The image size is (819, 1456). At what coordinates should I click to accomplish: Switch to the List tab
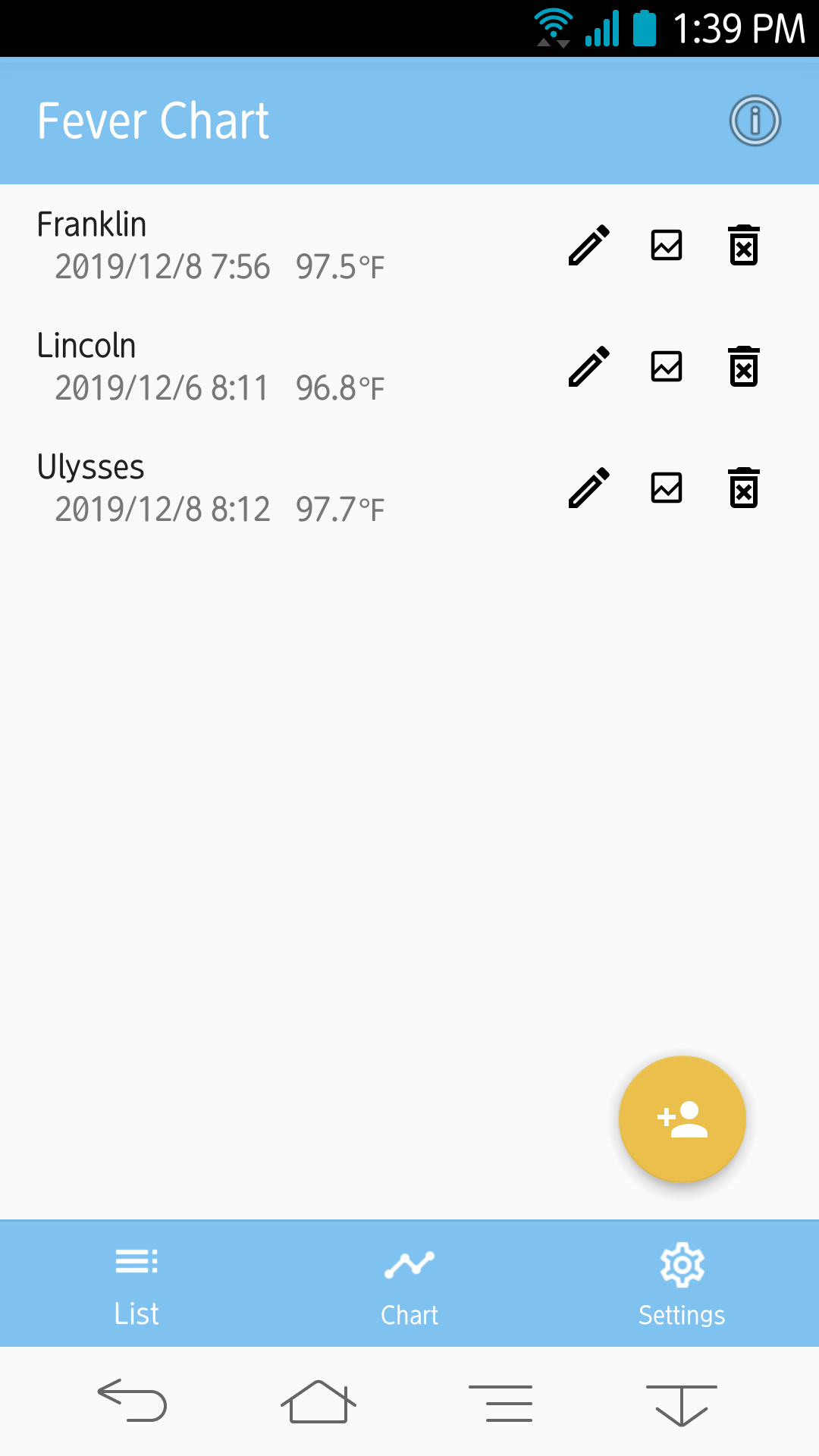pyautogui.click(x=136, y=1284)
